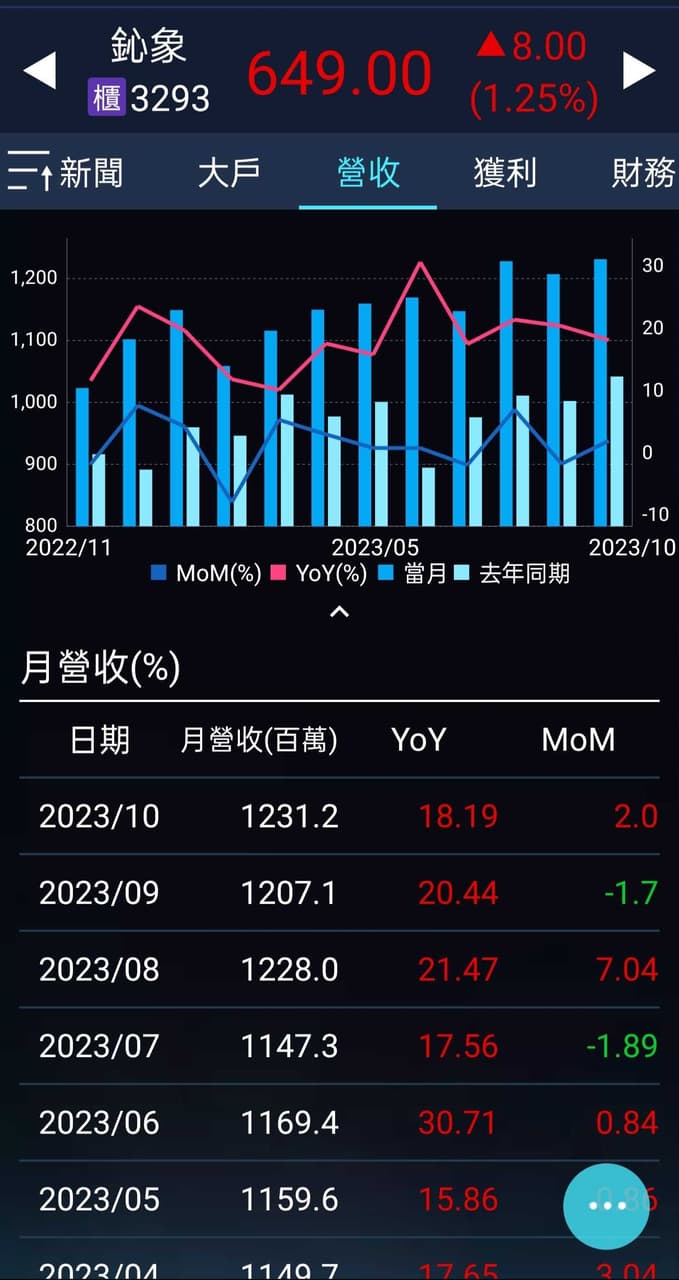Select the 營收 tab
679x1280 pixels.
[368, 173]
